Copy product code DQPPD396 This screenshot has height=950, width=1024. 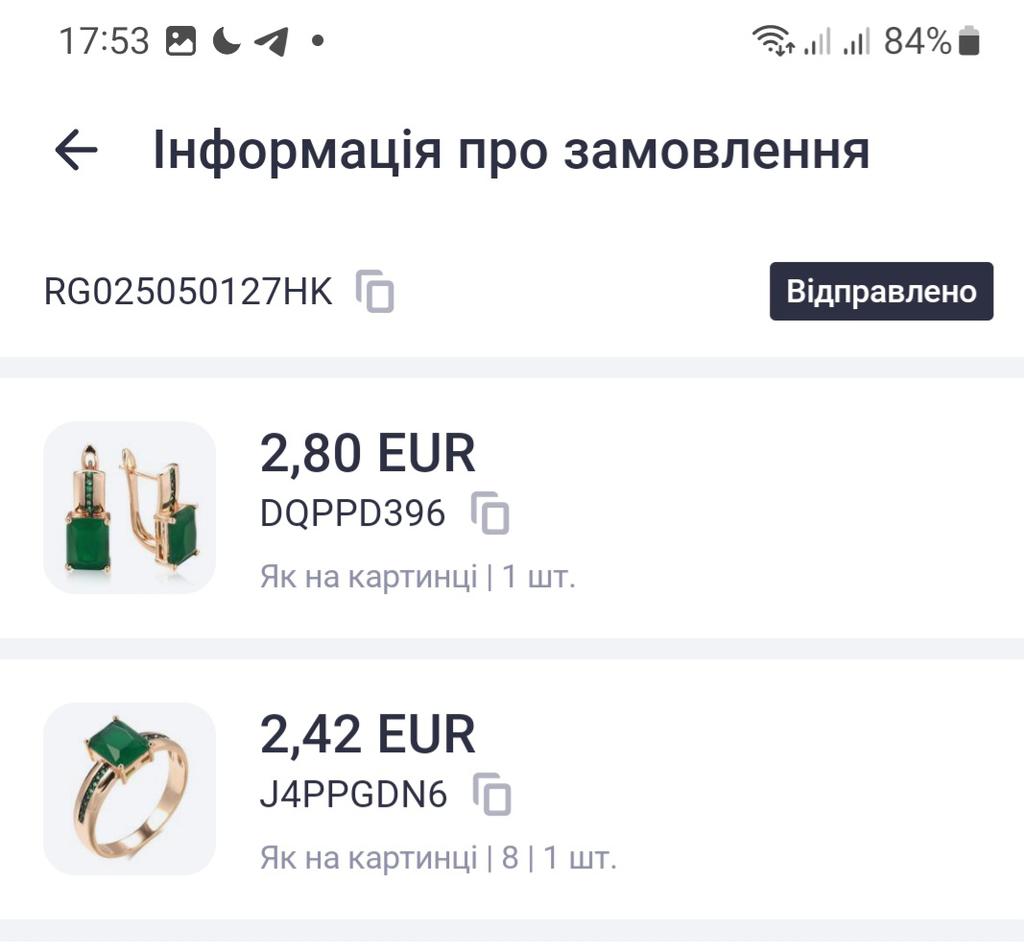491,514
